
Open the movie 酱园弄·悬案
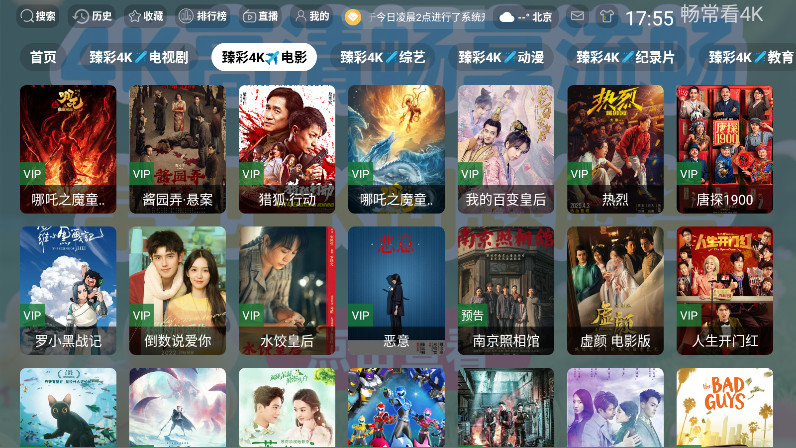click(x=177, y=148)
